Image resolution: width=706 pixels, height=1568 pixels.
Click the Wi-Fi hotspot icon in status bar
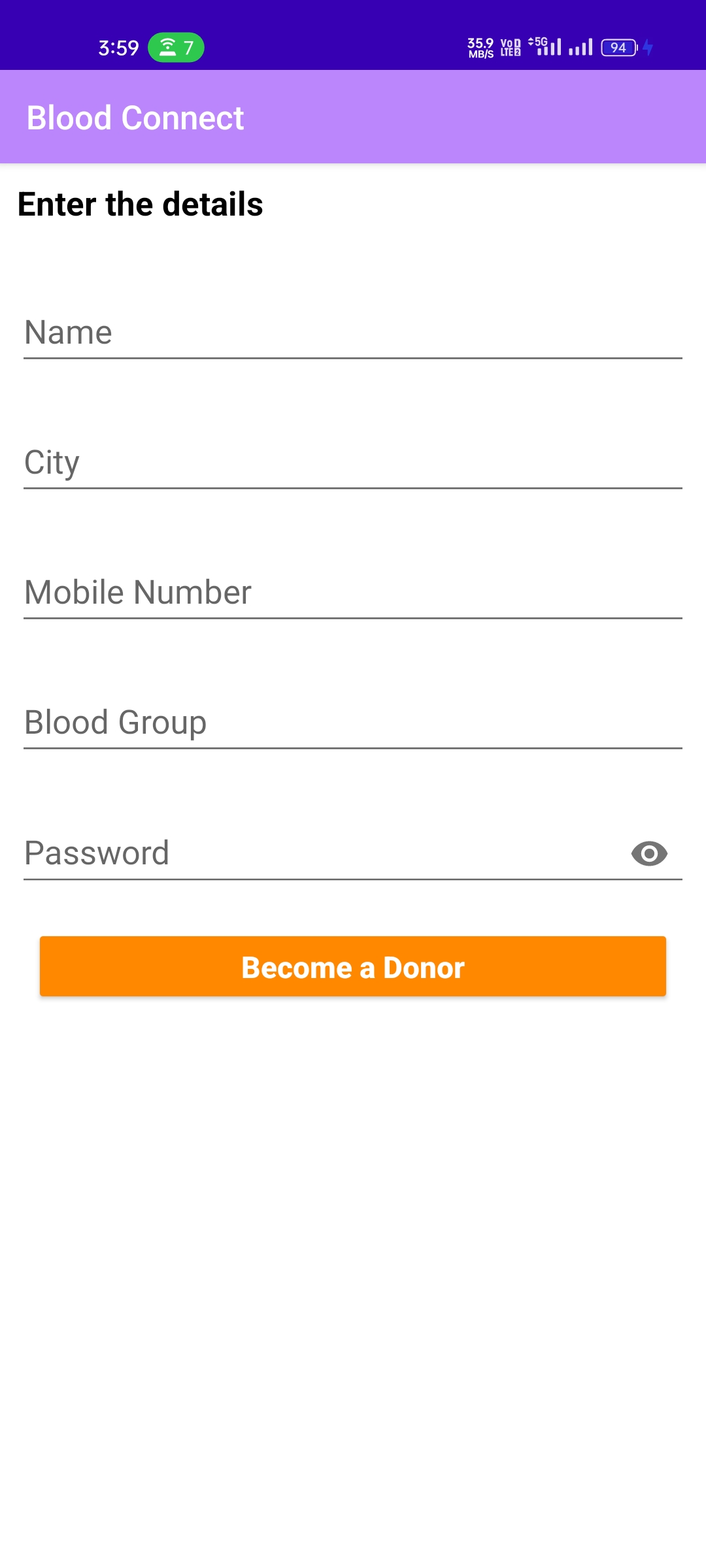click(x=166, y=46)
